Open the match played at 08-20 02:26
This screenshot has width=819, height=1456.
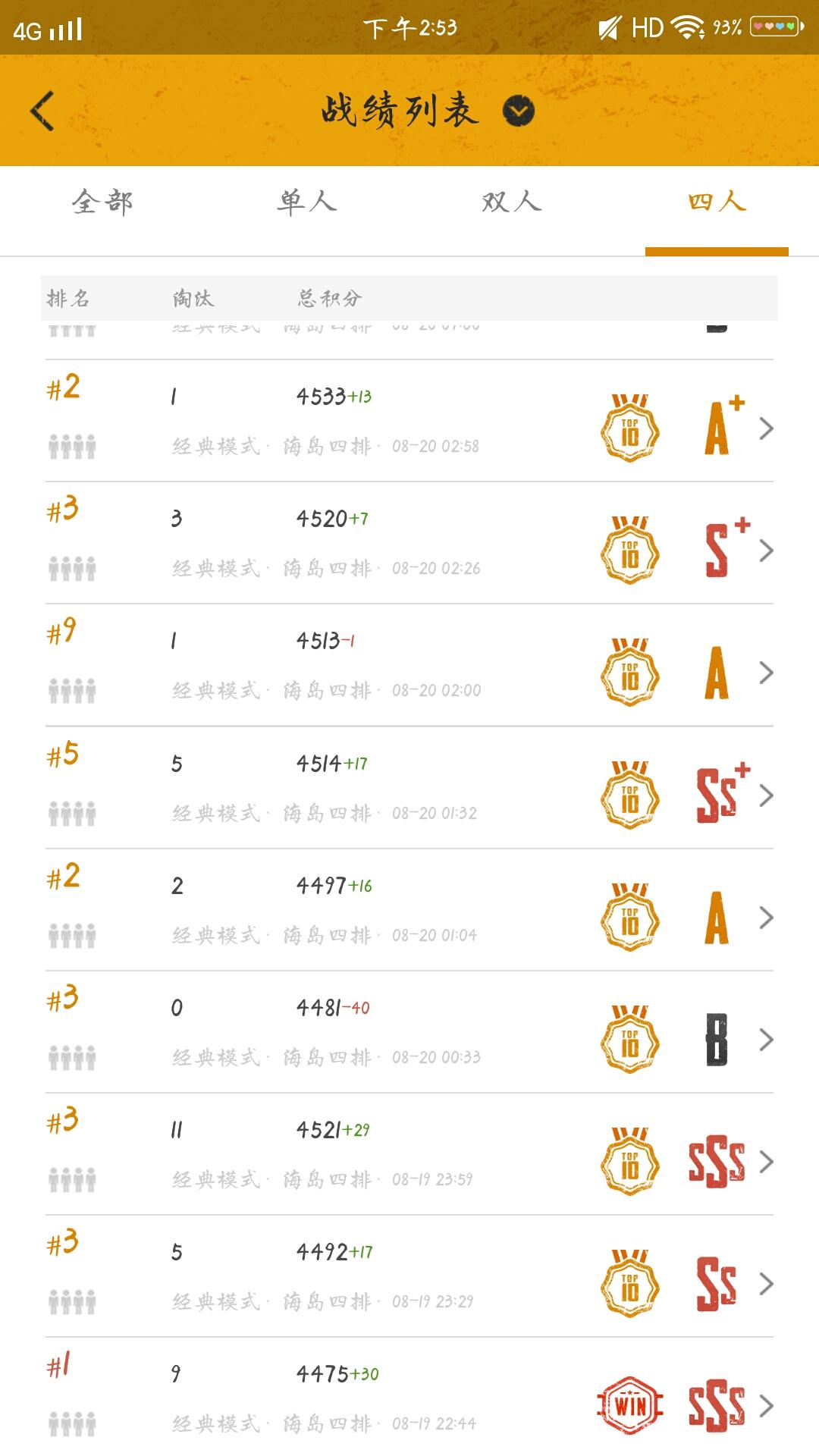(x=409, y=543)
